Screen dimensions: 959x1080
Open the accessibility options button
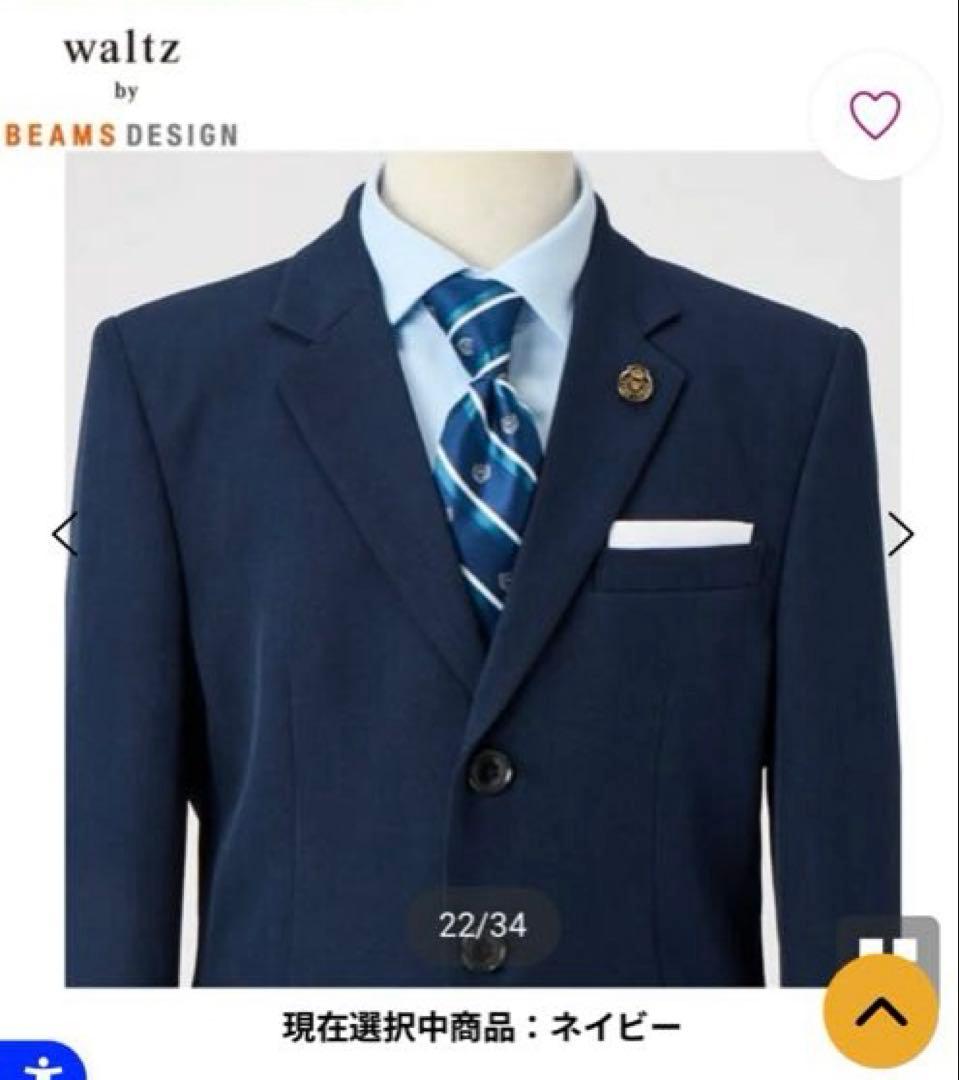pyautogui.click(x=40, y=1066)
